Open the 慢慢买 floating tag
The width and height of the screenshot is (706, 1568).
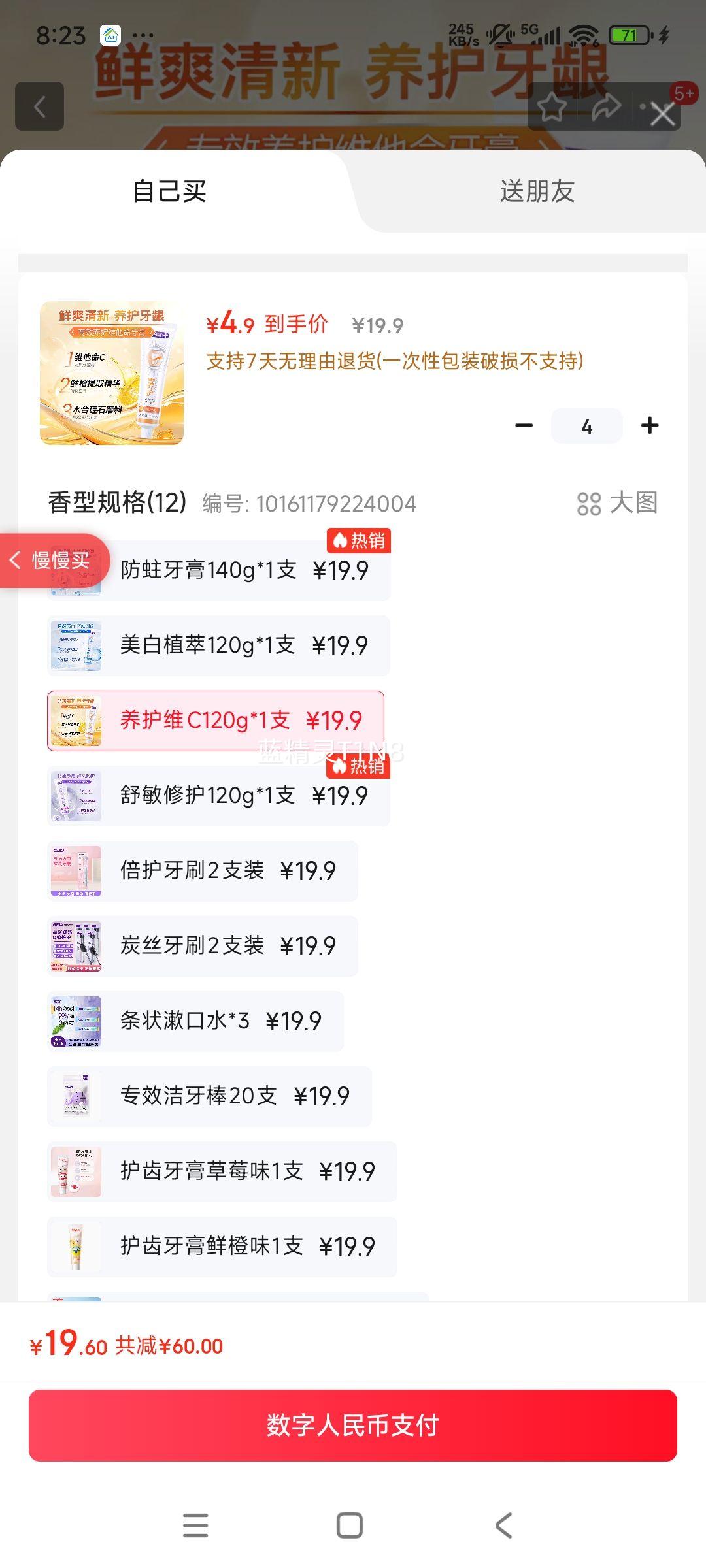click(x=54, y=560)
